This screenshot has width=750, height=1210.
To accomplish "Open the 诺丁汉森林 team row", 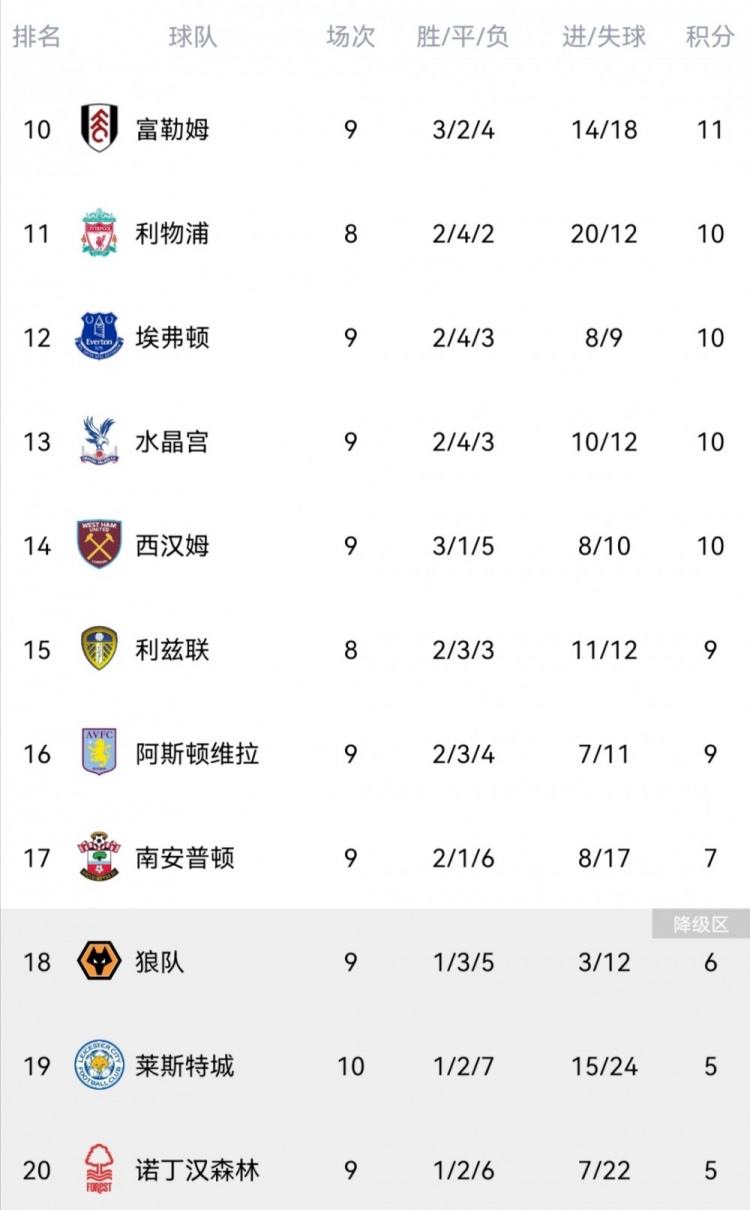I will 375,1163.
